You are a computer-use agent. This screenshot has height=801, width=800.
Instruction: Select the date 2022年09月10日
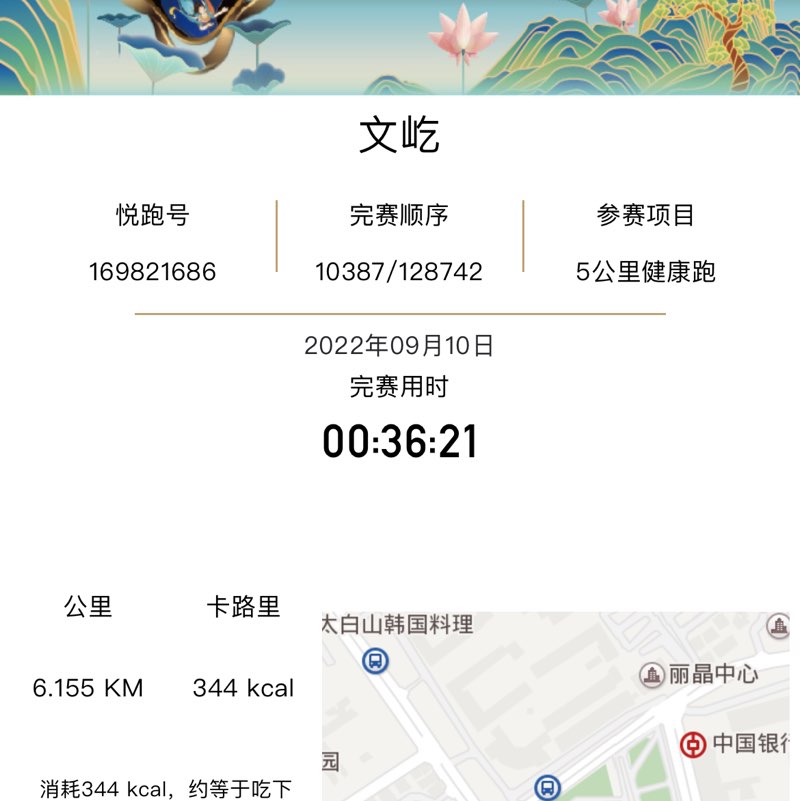pos(402,345)
